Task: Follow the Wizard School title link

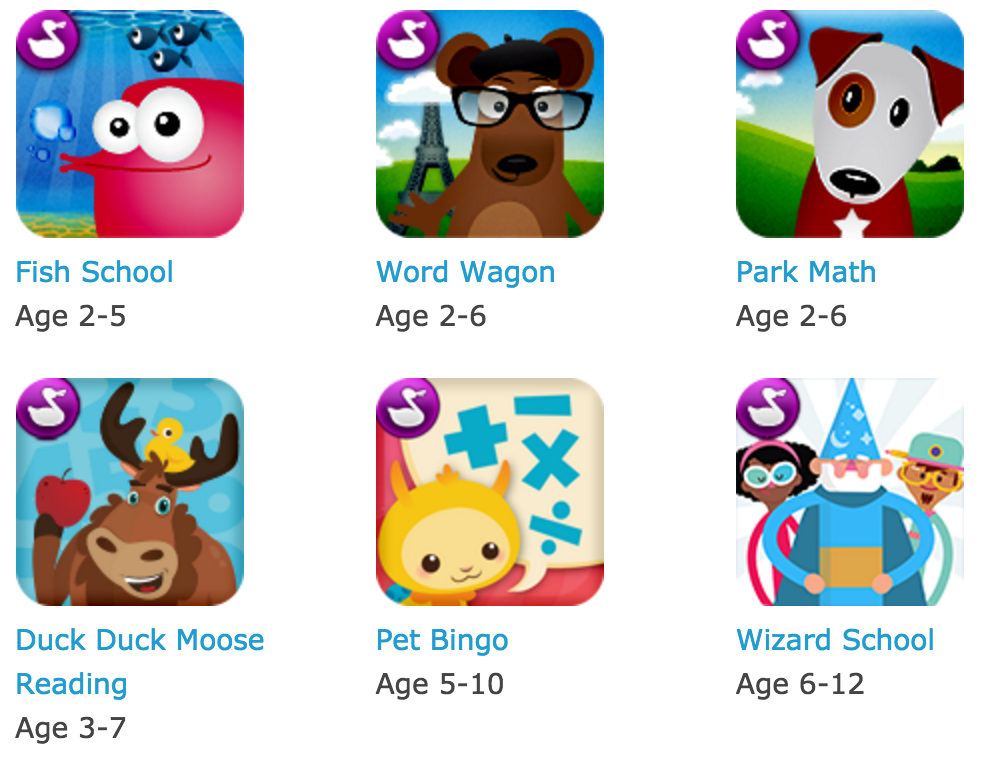Action: (835, 640)
